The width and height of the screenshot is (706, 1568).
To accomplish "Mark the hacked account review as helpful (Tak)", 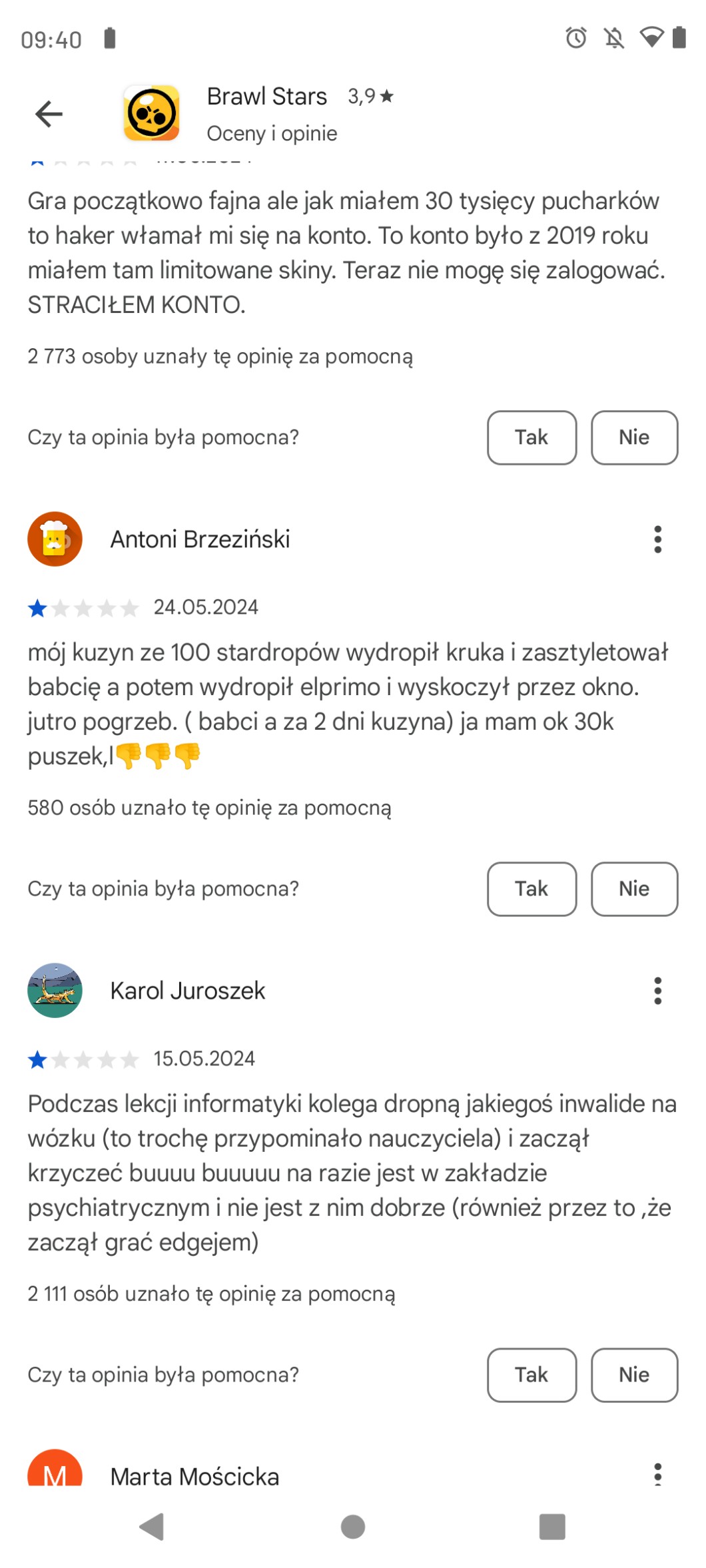I will [531, 437].
